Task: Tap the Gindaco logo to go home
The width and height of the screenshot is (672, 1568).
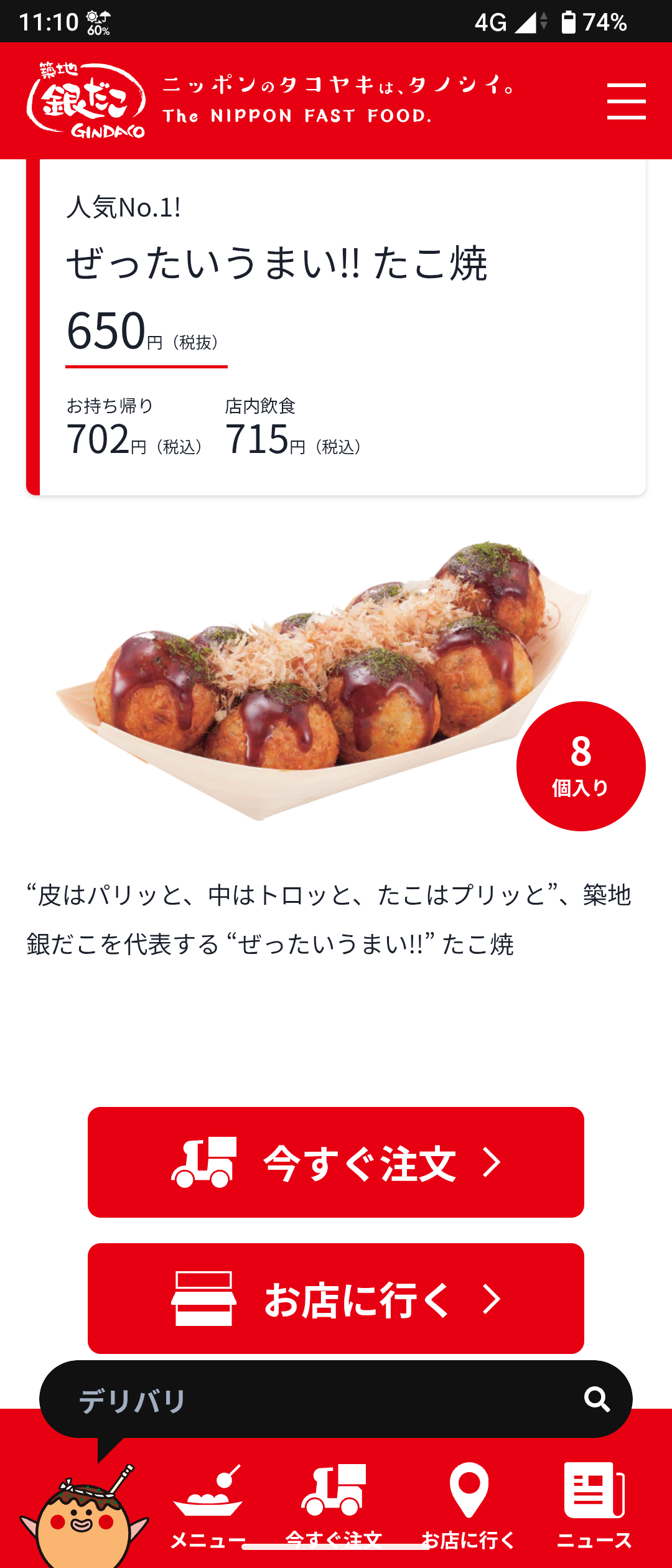Action: (x=86, y=101)
